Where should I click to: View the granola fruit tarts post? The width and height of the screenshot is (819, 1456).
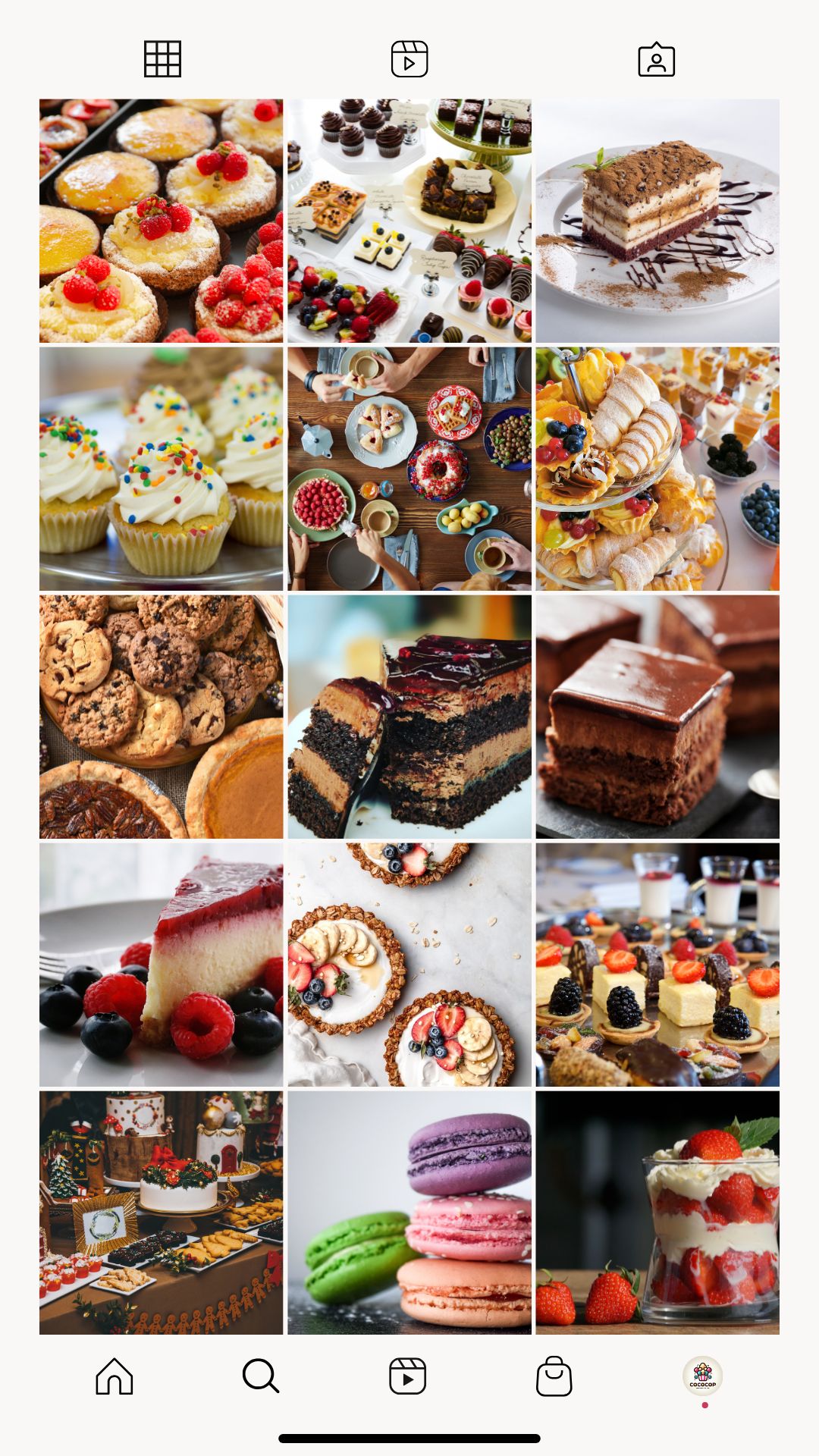409,965
